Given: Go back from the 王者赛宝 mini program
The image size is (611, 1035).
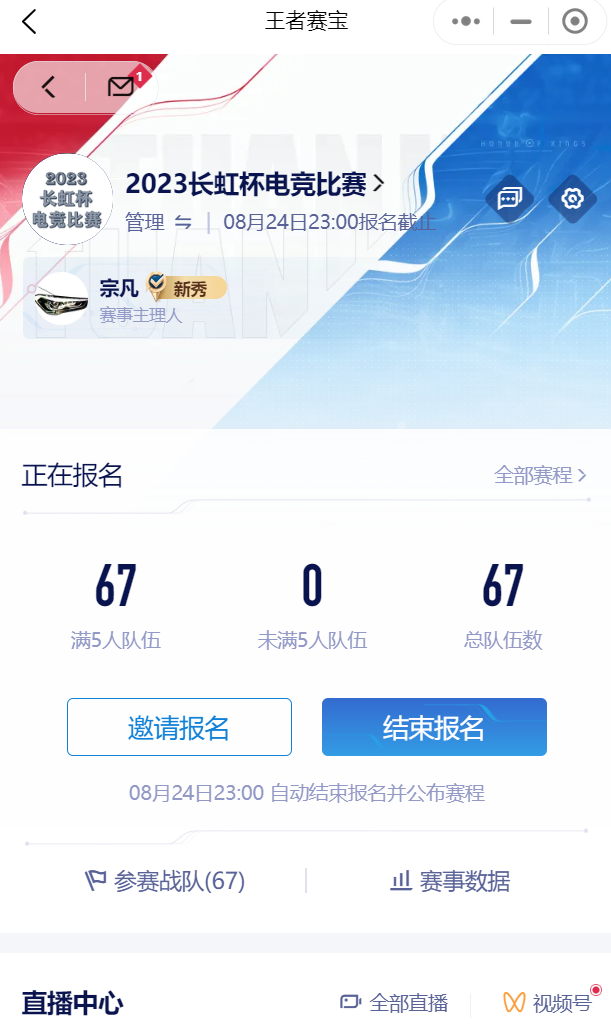Looking at the screenshot, I should tap(29, 21).
